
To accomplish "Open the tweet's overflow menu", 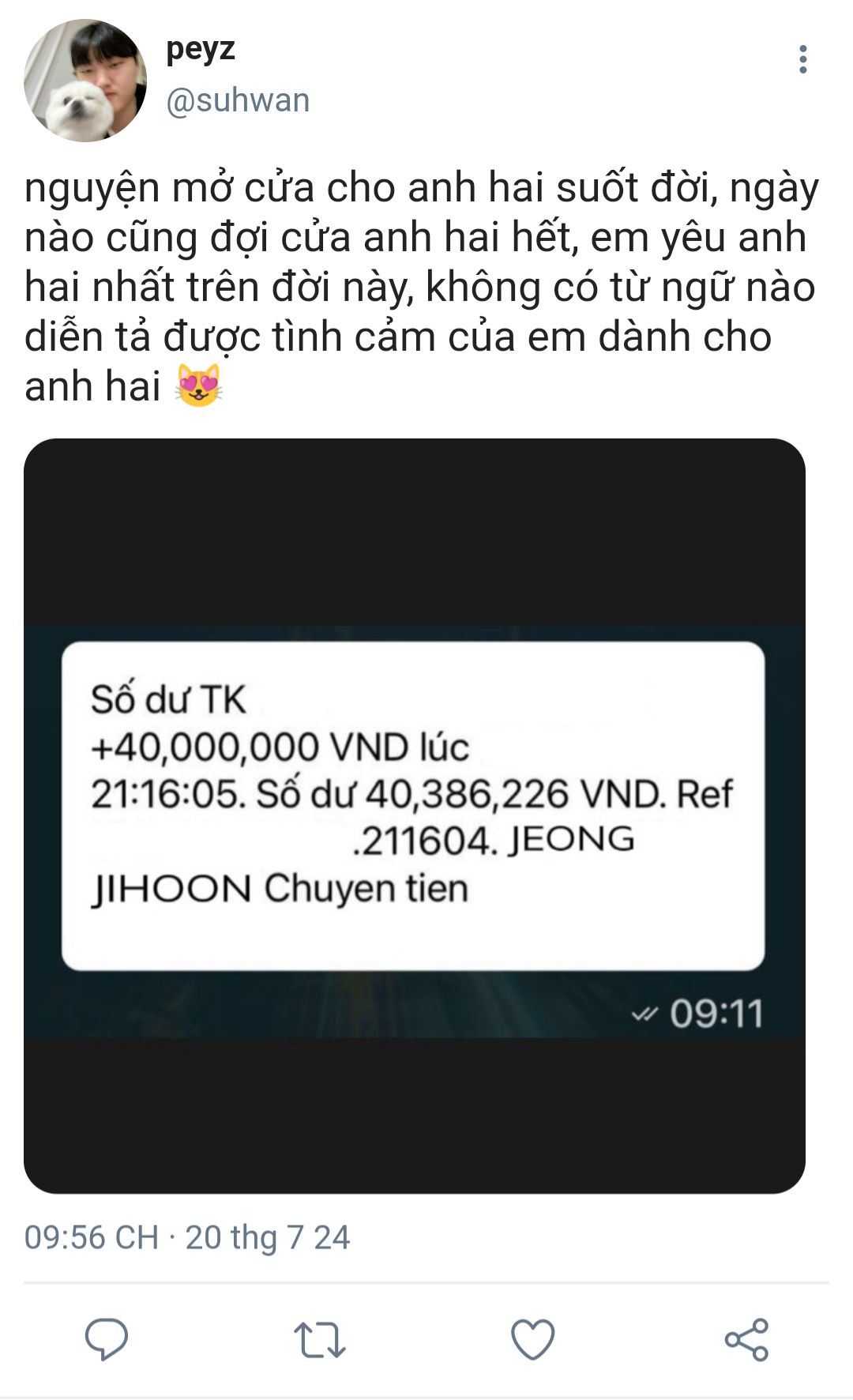I will [x=802, y=60].
